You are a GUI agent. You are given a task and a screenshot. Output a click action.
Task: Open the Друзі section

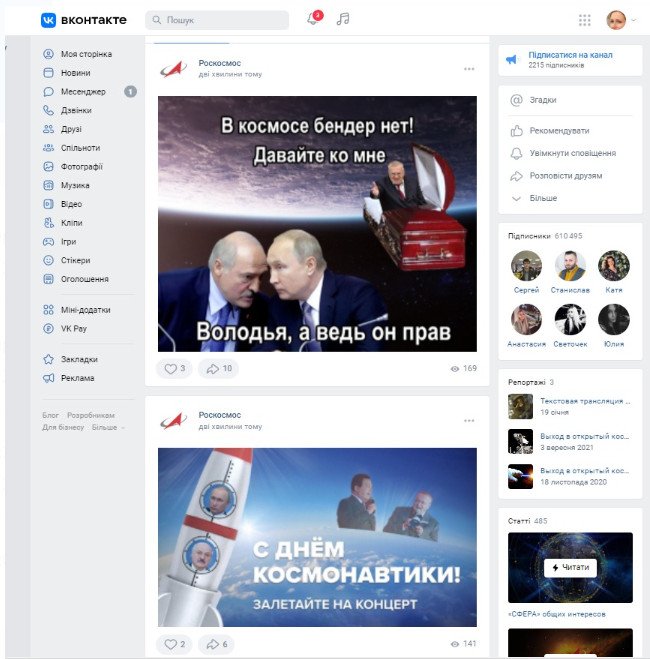click(71, 129)
